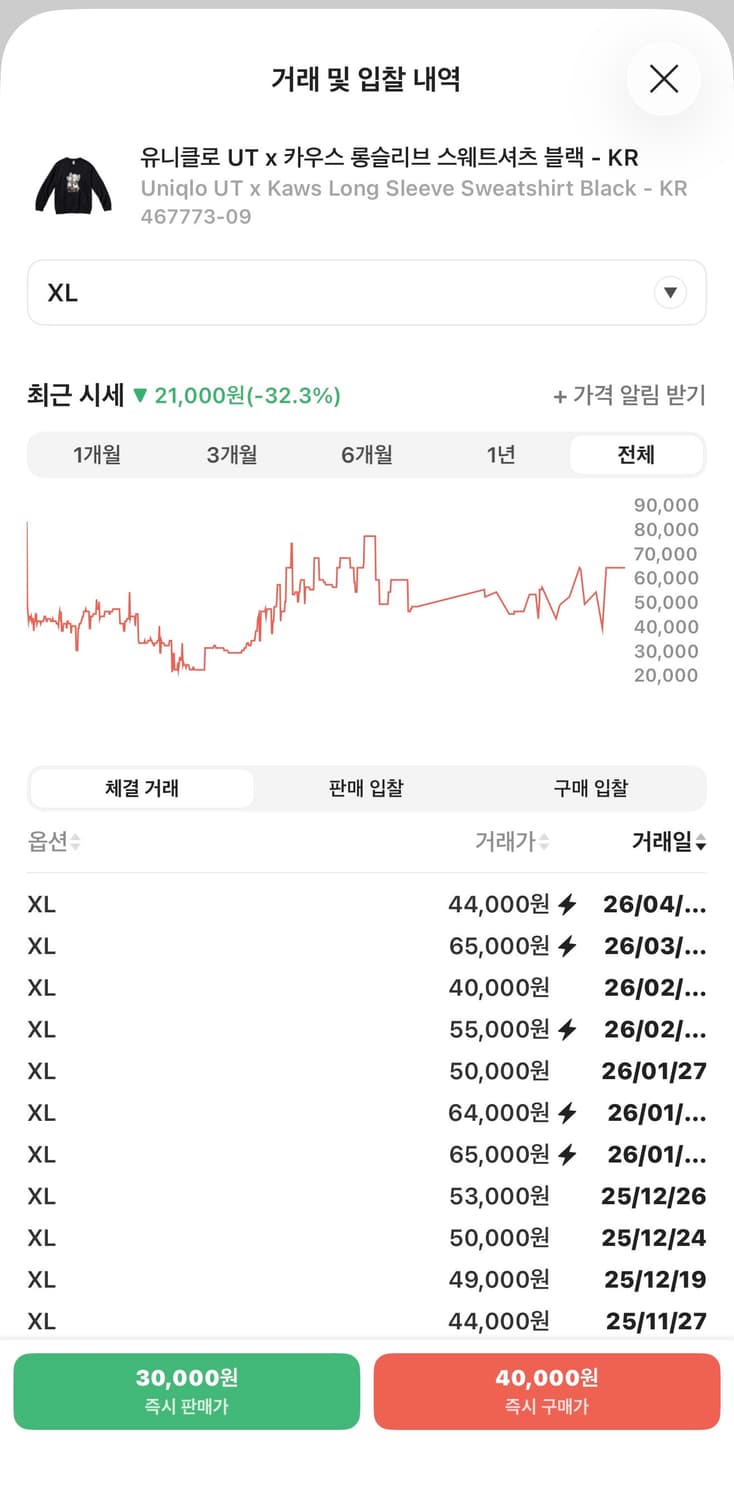Select the 6개월 chart period
This screenshot has width=734, height=1500.
click(366, 454)
